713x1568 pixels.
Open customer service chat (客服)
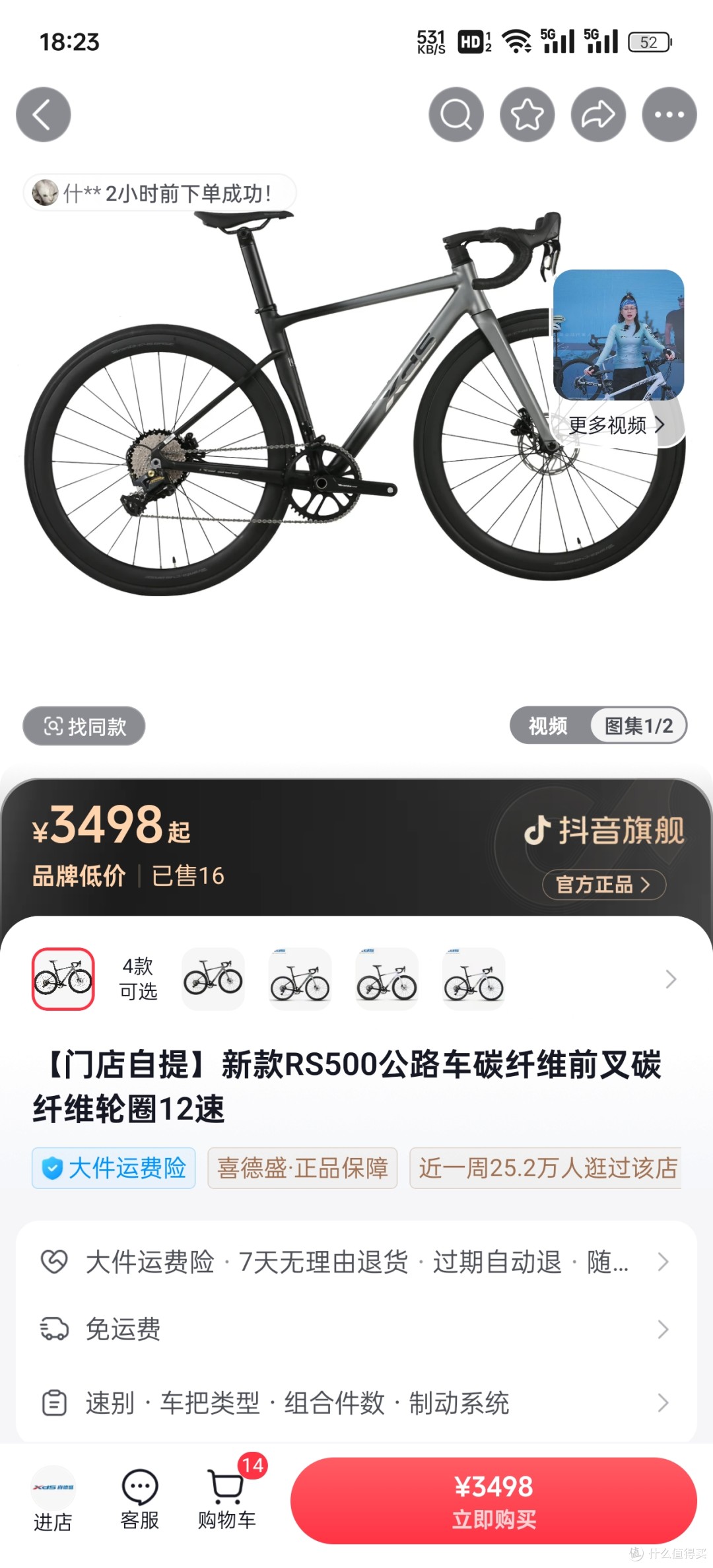(139, 1505)
